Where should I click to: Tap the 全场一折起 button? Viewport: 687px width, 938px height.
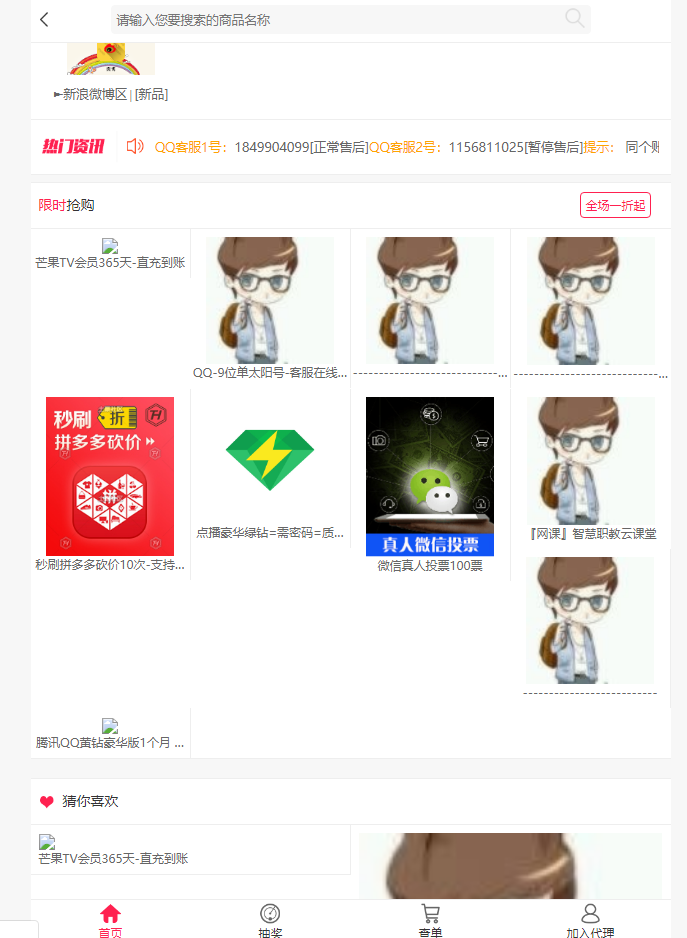tap(615, 205)
